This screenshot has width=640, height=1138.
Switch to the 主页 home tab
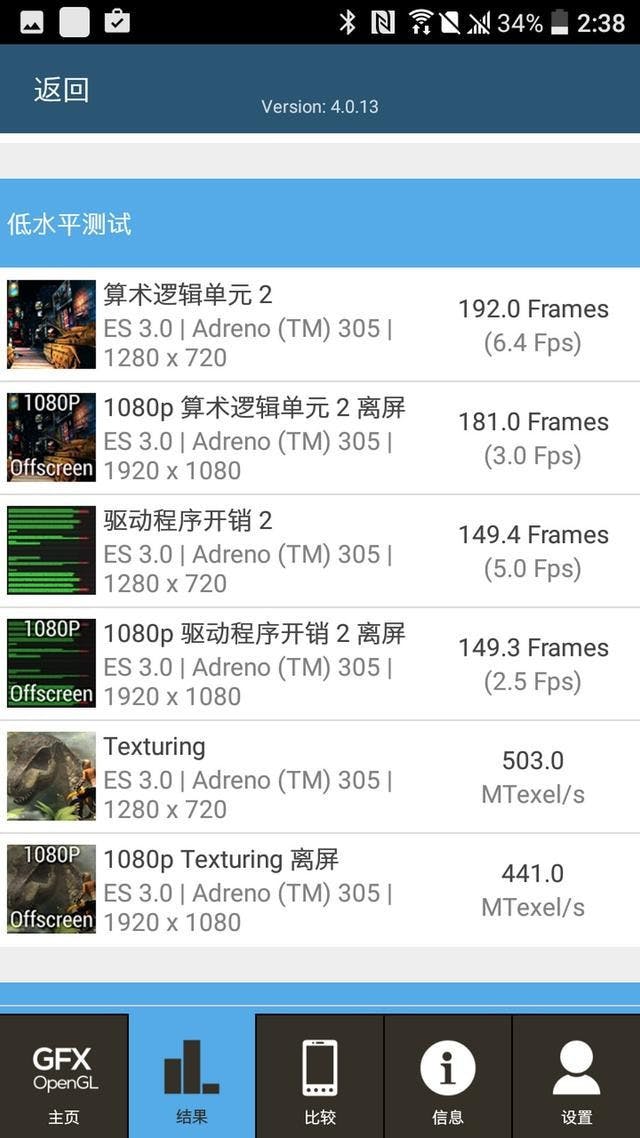[63, 1076]
